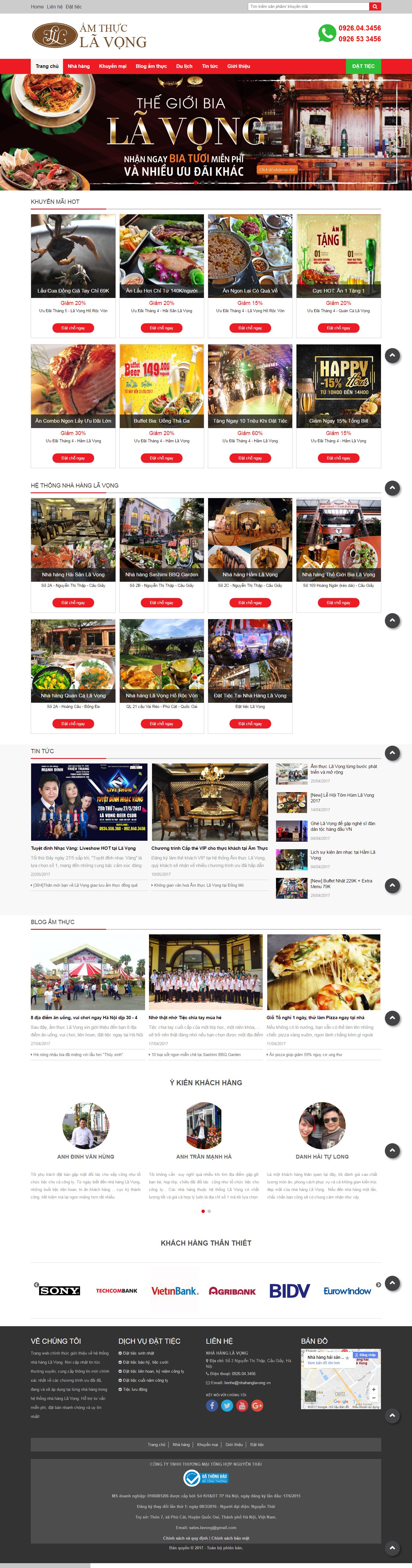Show next partner logos in carousel
412x1568 pixels.
tap(378, 1285)
